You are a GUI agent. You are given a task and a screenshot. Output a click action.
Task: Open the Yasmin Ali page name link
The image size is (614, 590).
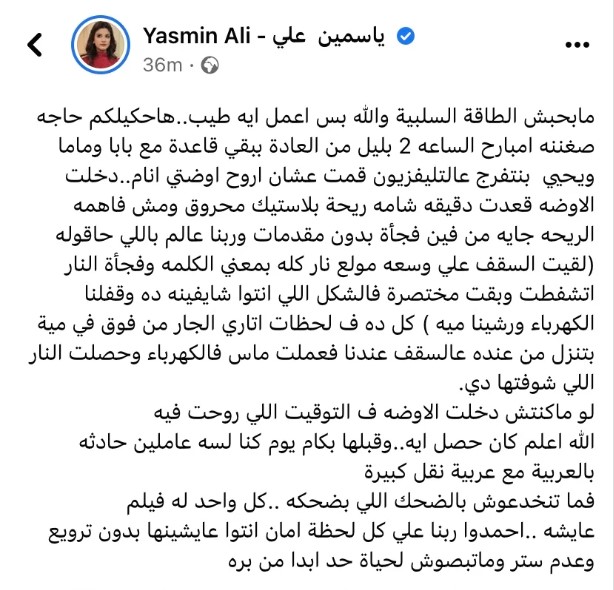pos(264,36)
